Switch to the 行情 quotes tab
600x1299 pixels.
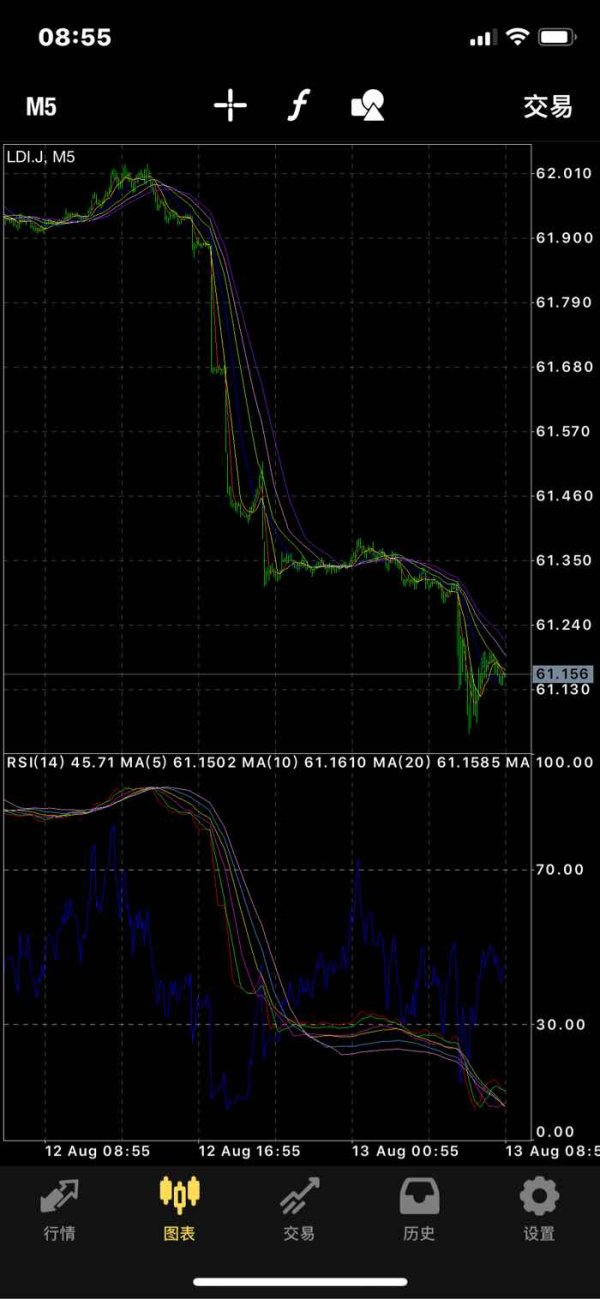pos(60,1209)
